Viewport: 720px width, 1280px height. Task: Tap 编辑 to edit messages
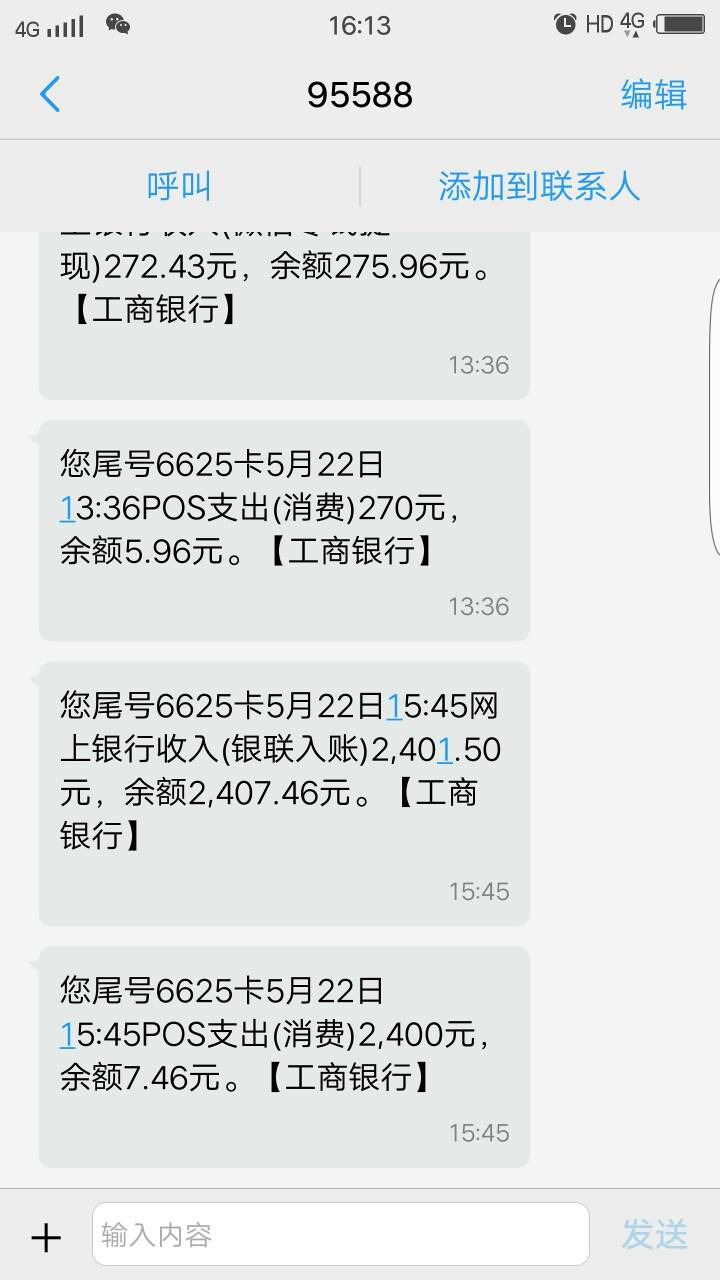point(654,95)
